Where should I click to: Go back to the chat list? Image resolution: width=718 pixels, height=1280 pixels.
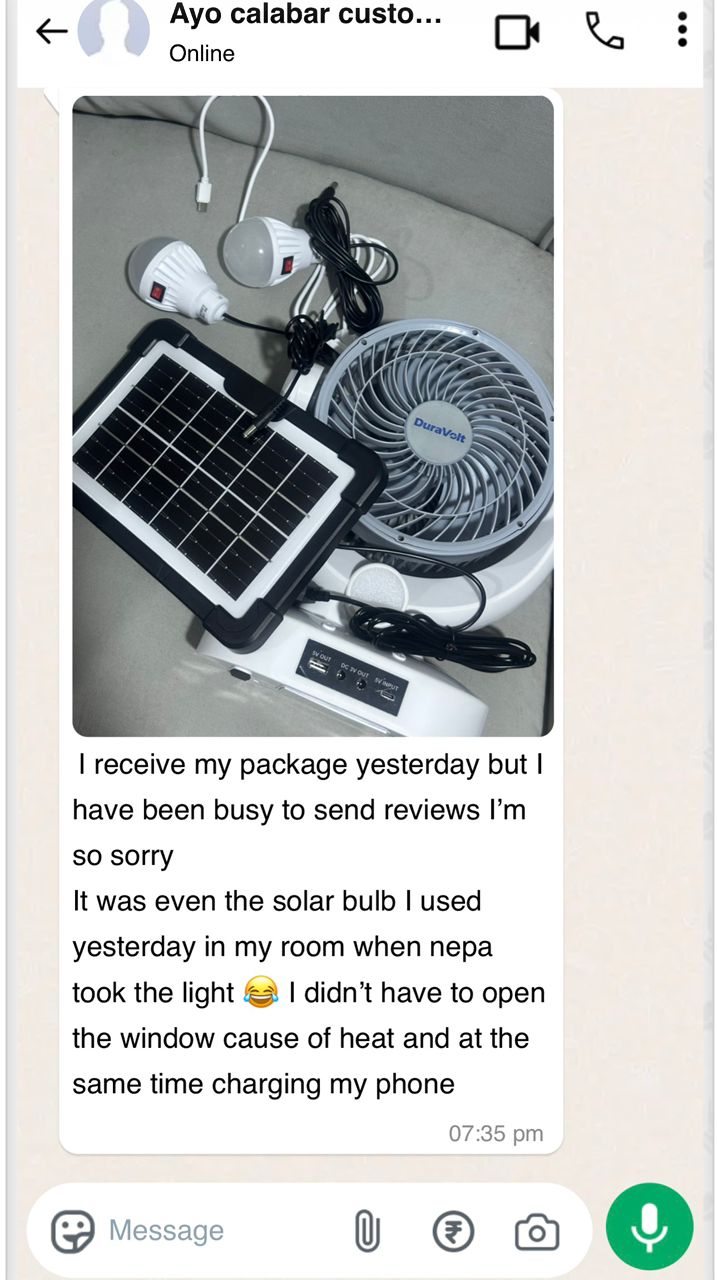[x=51, y=32]
